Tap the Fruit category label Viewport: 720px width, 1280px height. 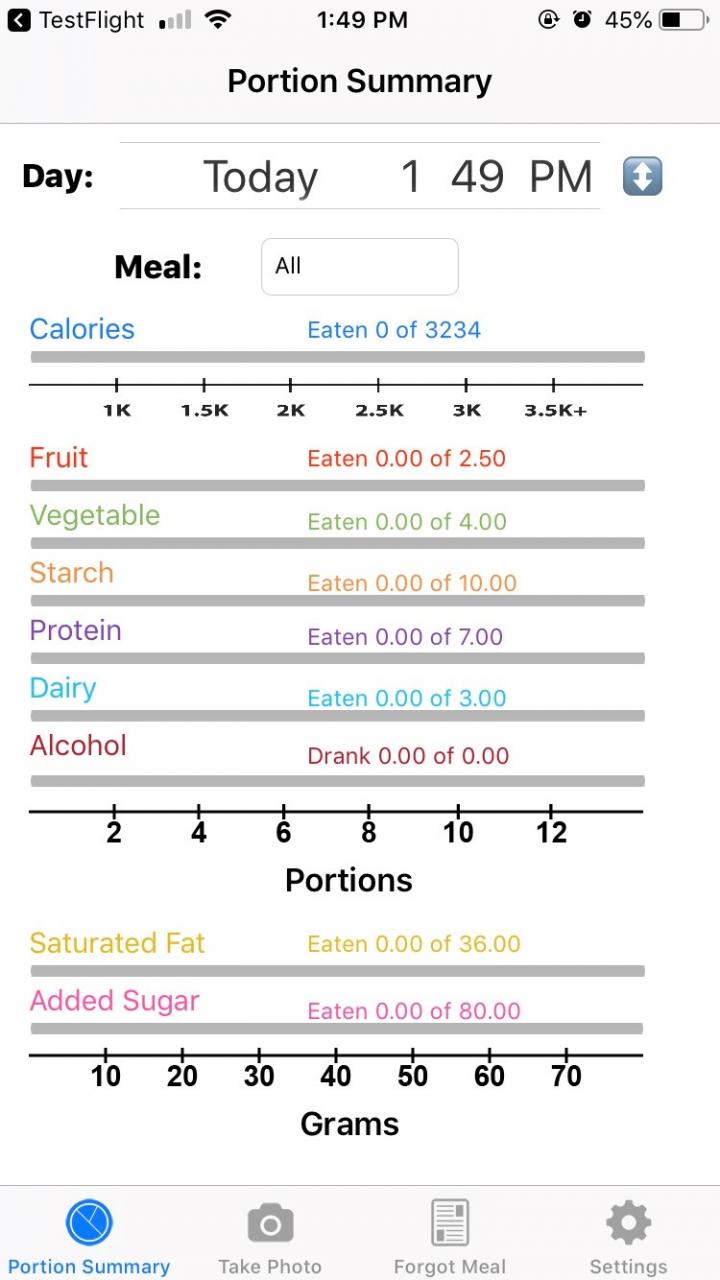pos(57,457)
